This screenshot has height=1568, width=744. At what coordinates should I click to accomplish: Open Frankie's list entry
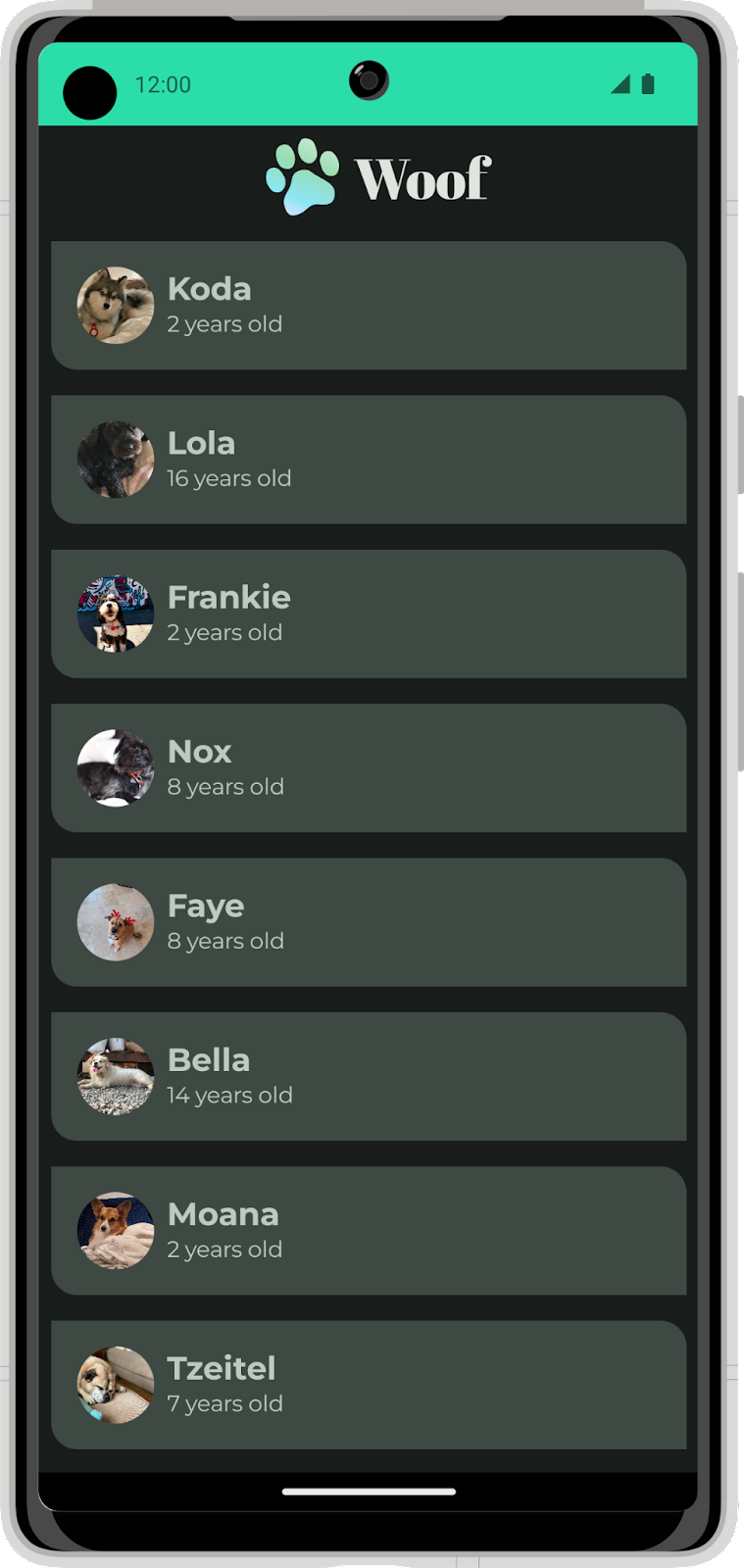pyautogui.click(x=369, y=614)
